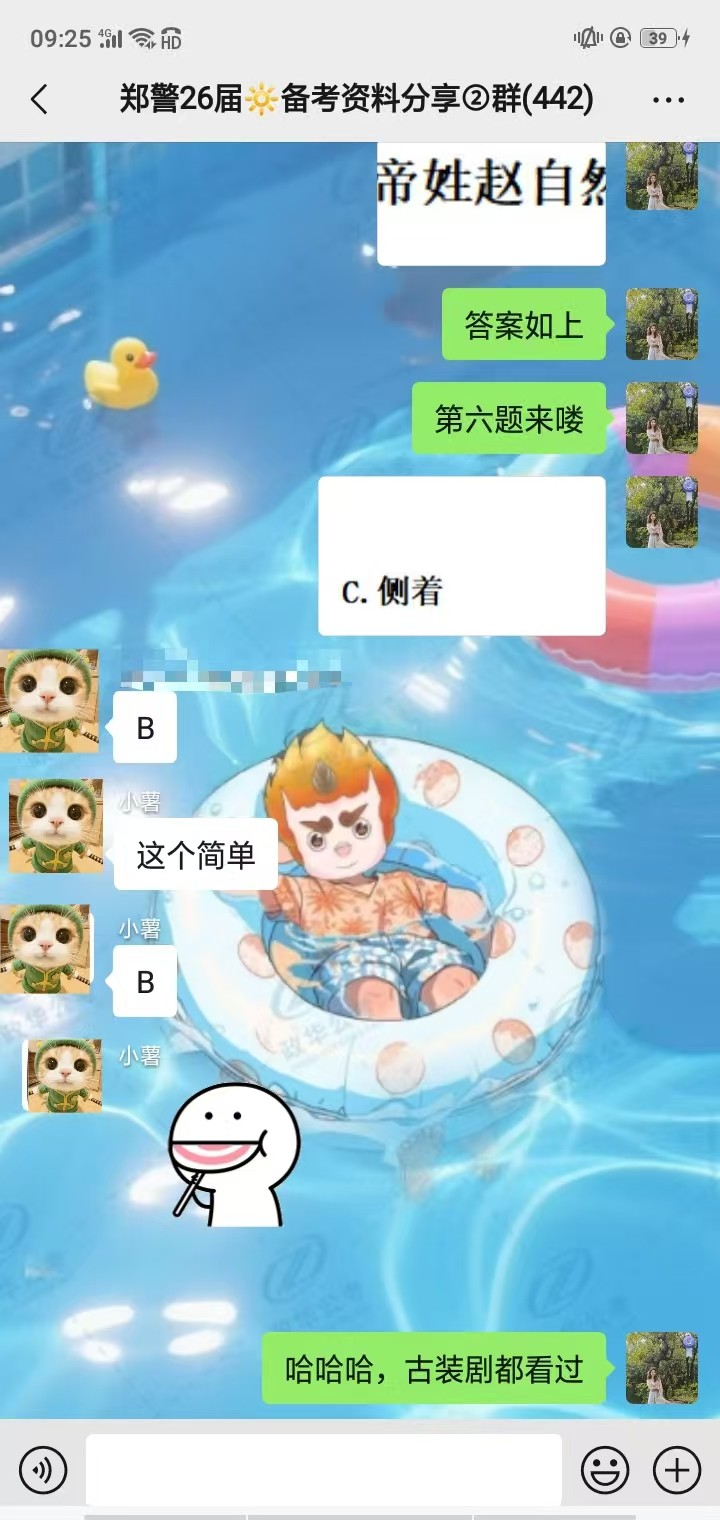Go back from the group chat

pyautogui.click(x=39, y=100)
